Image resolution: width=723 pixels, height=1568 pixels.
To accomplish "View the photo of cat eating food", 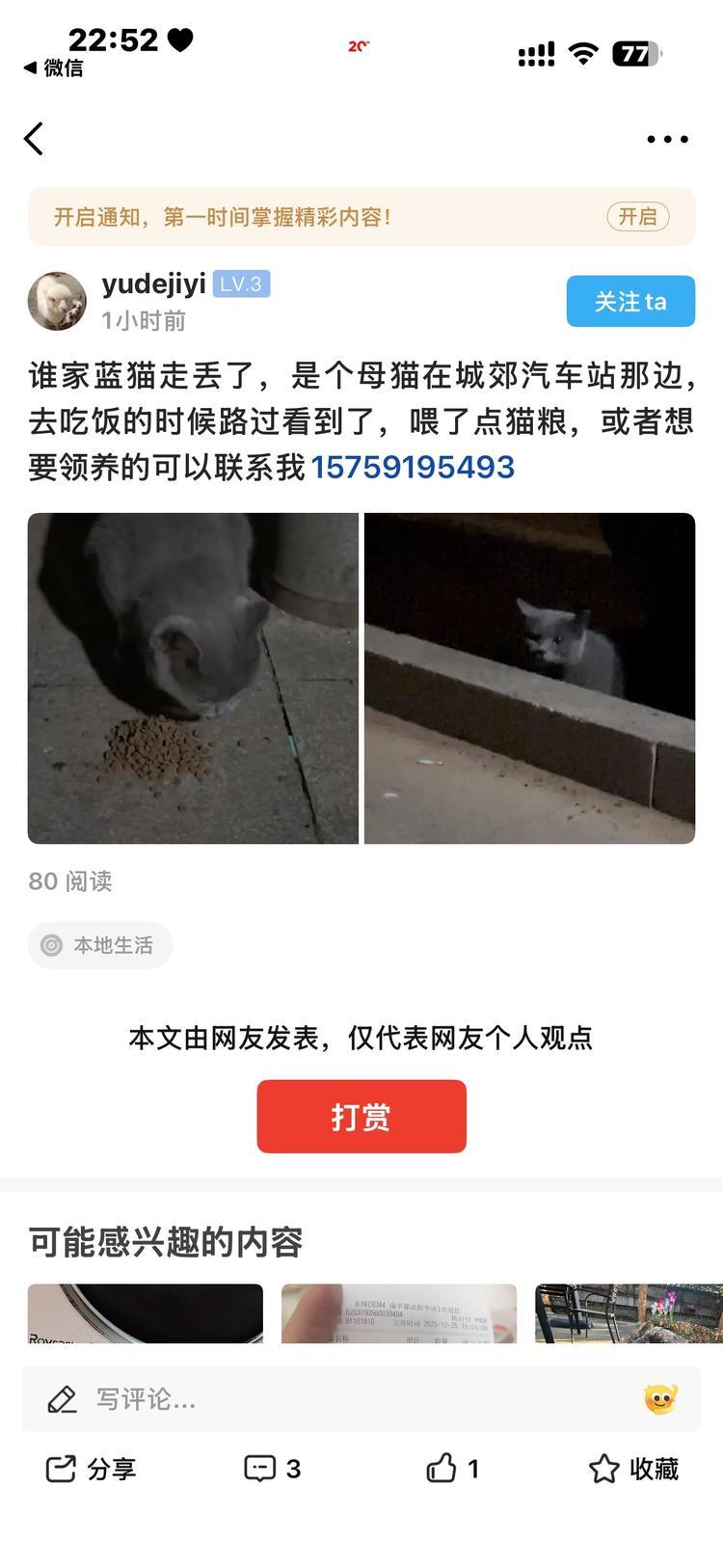I will (193, 678).
